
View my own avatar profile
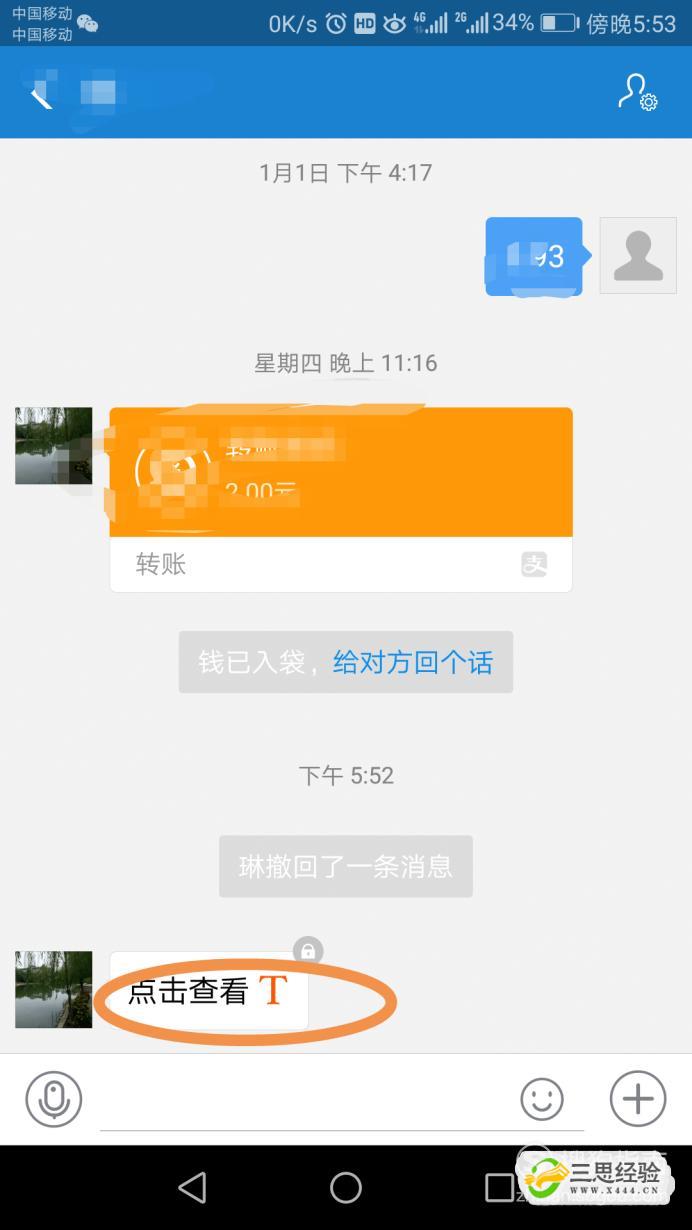pyautogui.click(x=638, y=255)
